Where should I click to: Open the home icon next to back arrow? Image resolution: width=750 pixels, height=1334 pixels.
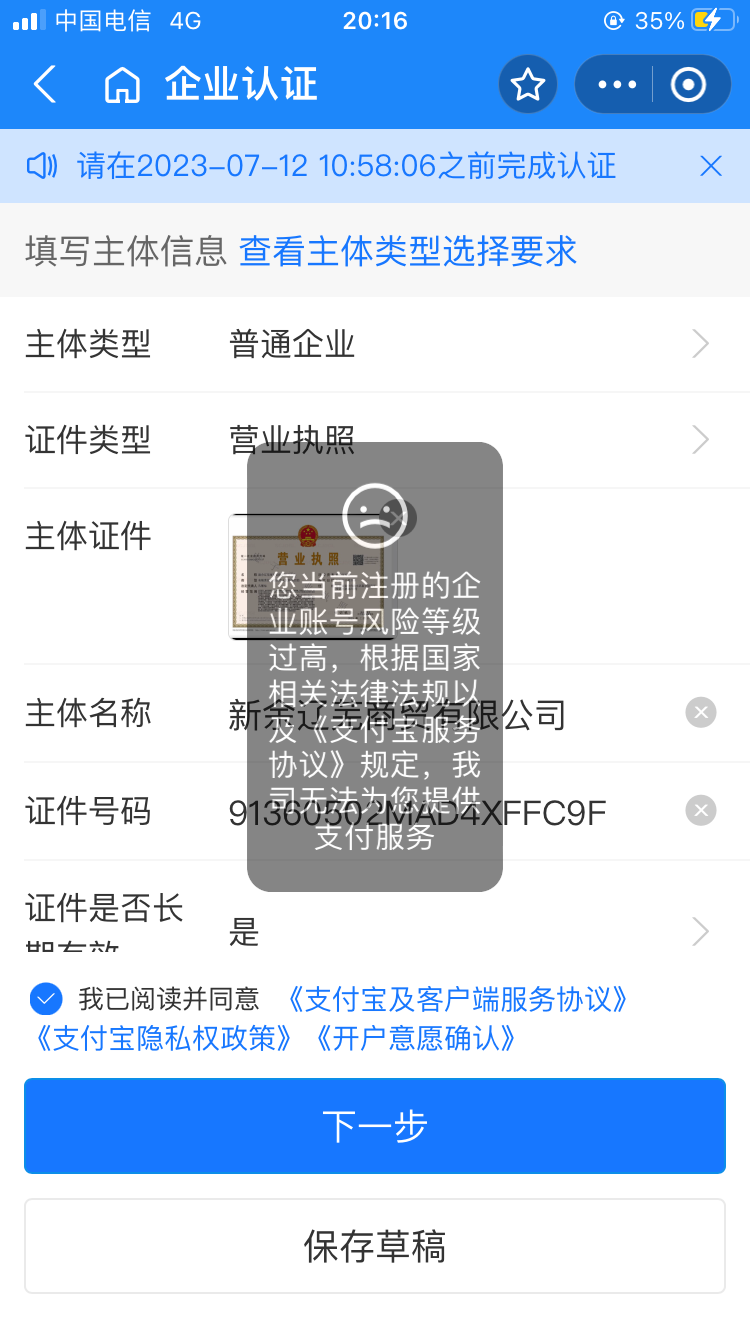point(121,84)
